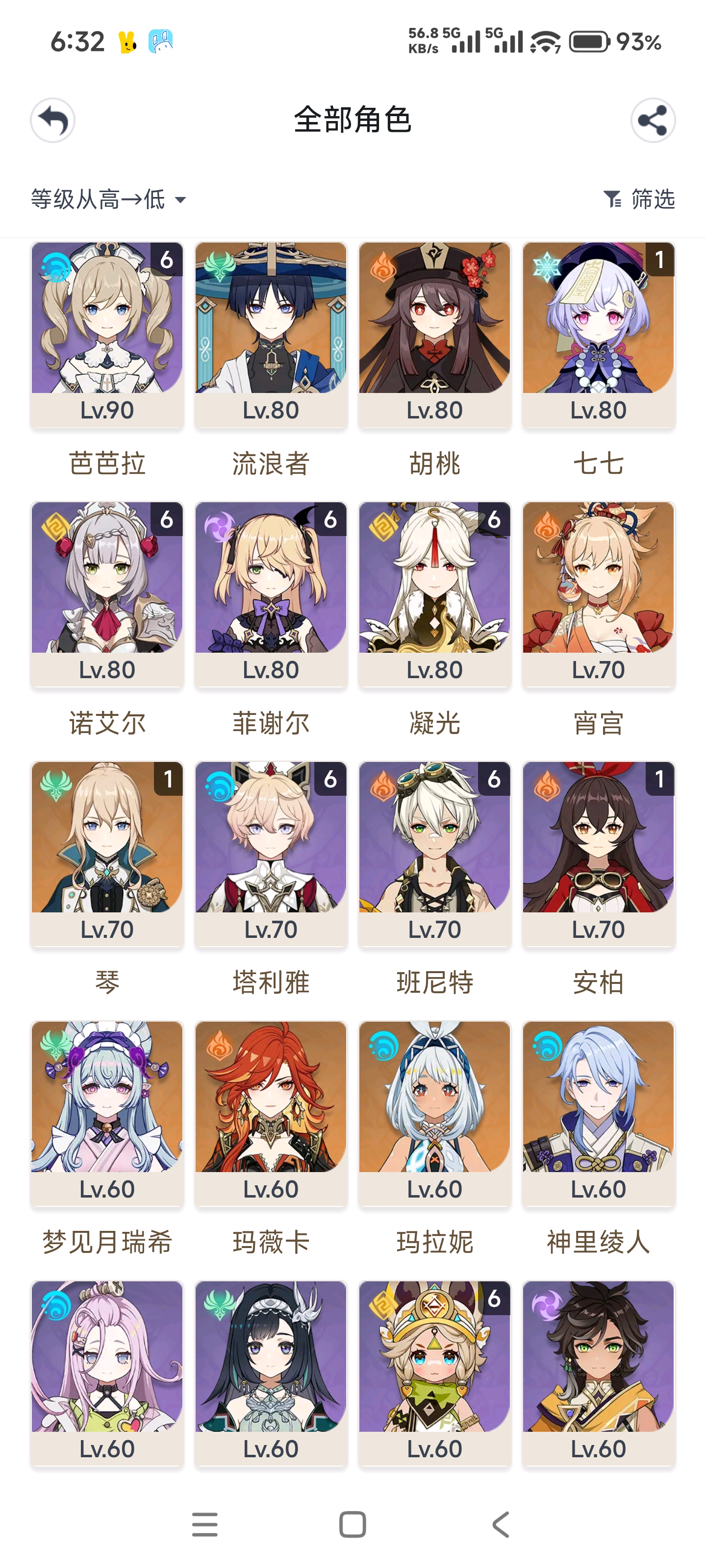Viewport: 706px width, 1568px height.
Task: Select 诺艾尔 character card
Action: 107,594
